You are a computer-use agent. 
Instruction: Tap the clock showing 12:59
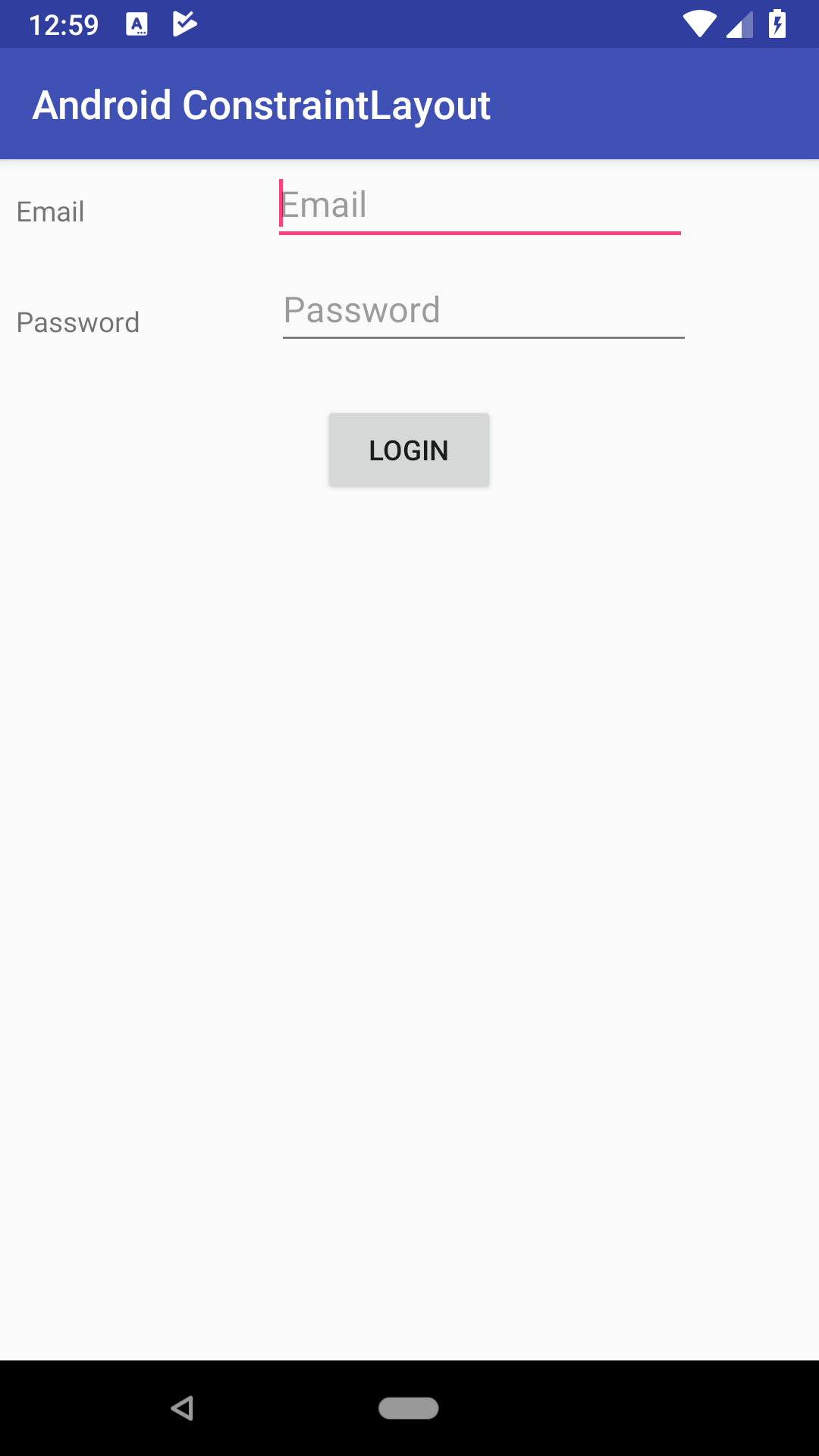pos(64,24)
